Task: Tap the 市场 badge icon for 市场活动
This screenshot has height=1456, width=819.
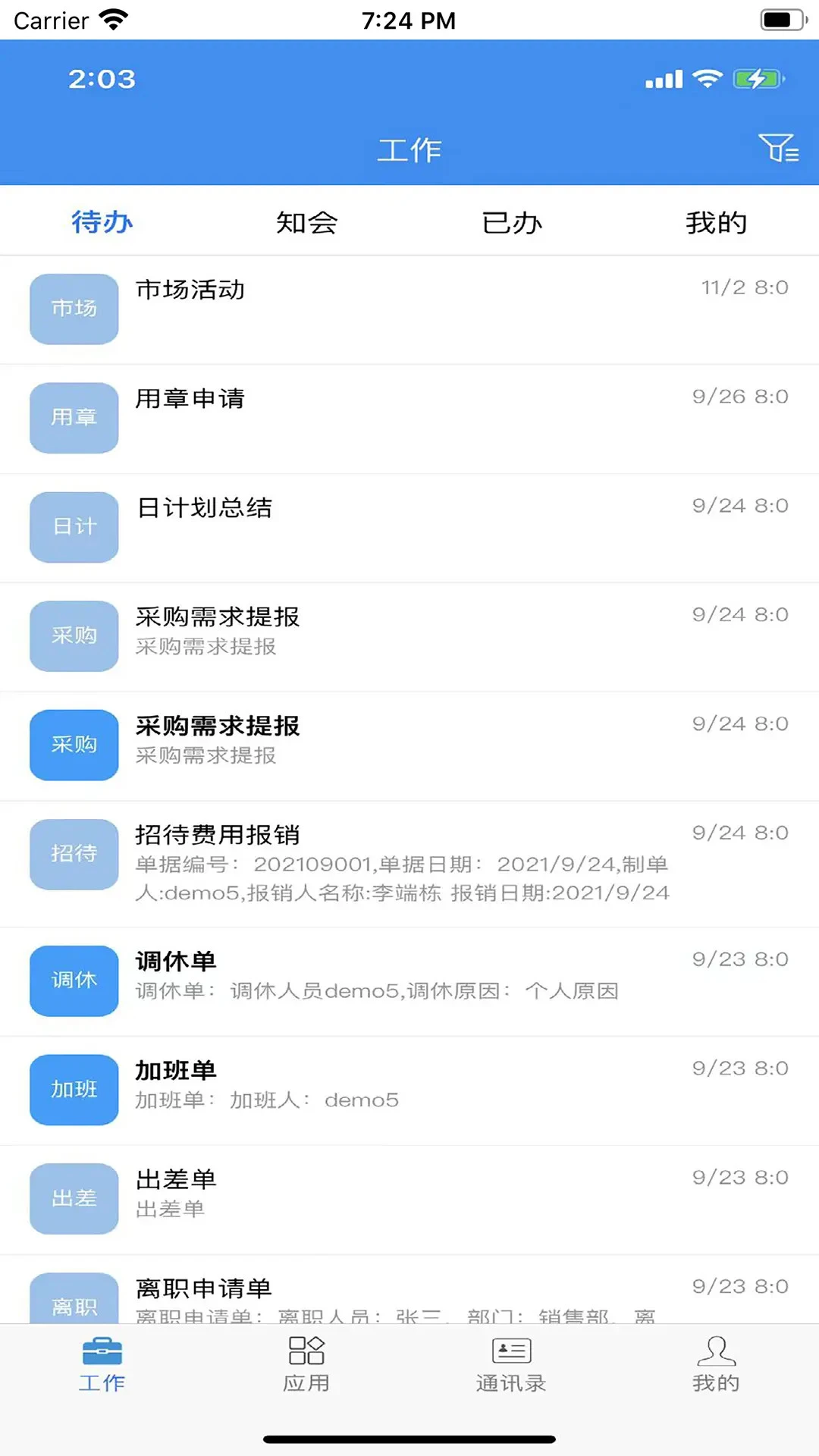Action: click(74, 309)
